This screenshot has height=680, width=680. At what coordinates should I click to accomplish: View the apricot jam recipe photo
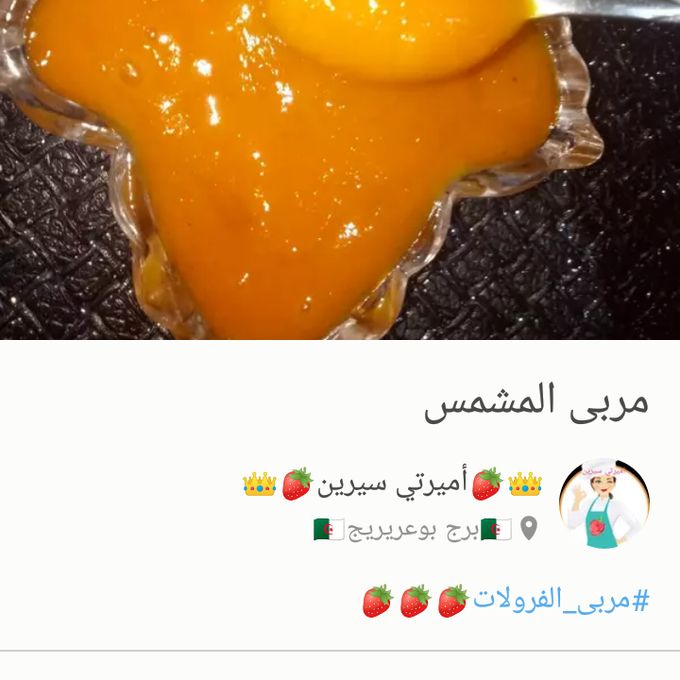click(x=340, y=170)
